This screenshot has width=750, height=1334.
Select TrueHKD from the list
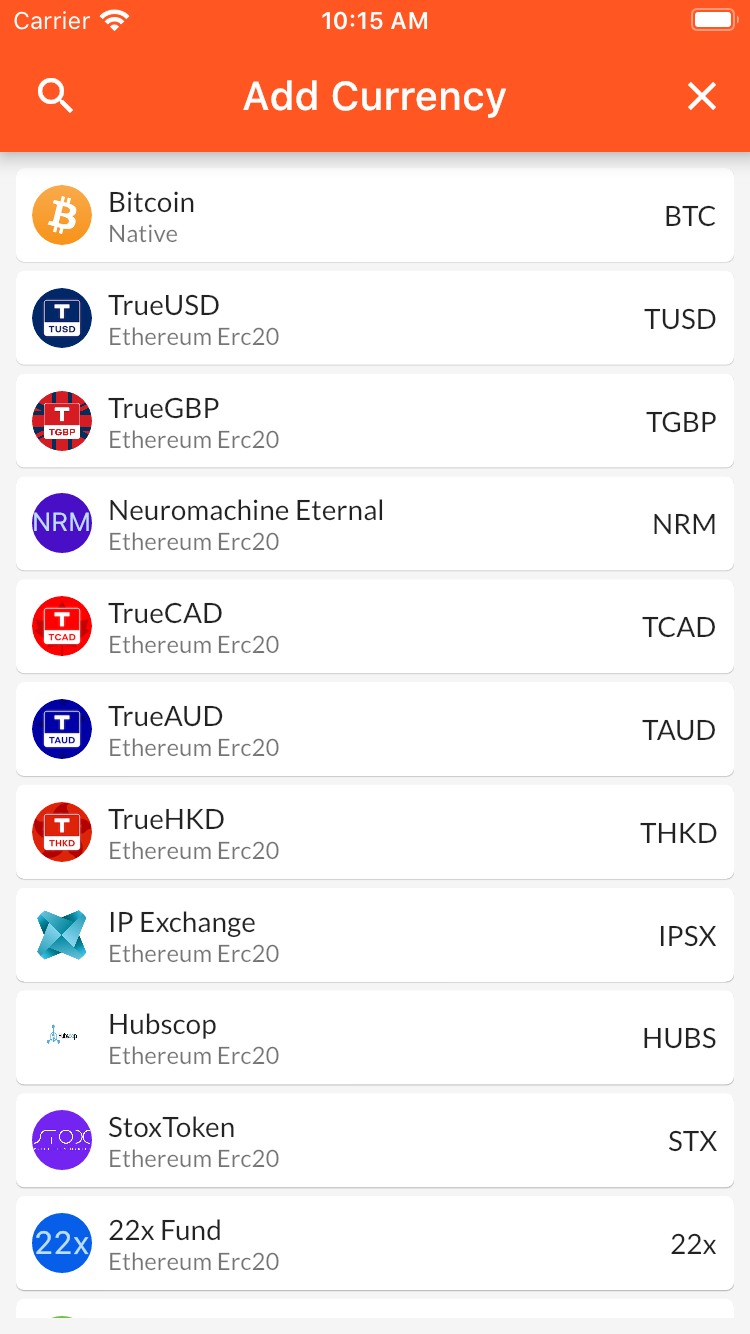(375, 833)
